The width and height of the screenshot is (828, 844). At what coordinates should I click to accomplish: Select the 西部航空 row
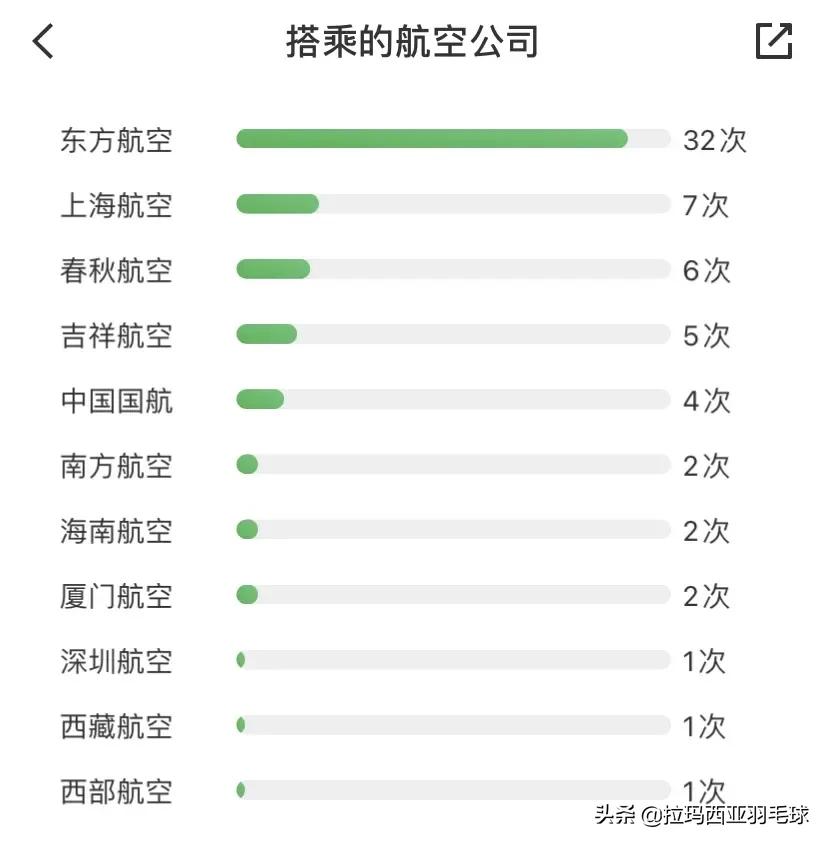point(116,791)
